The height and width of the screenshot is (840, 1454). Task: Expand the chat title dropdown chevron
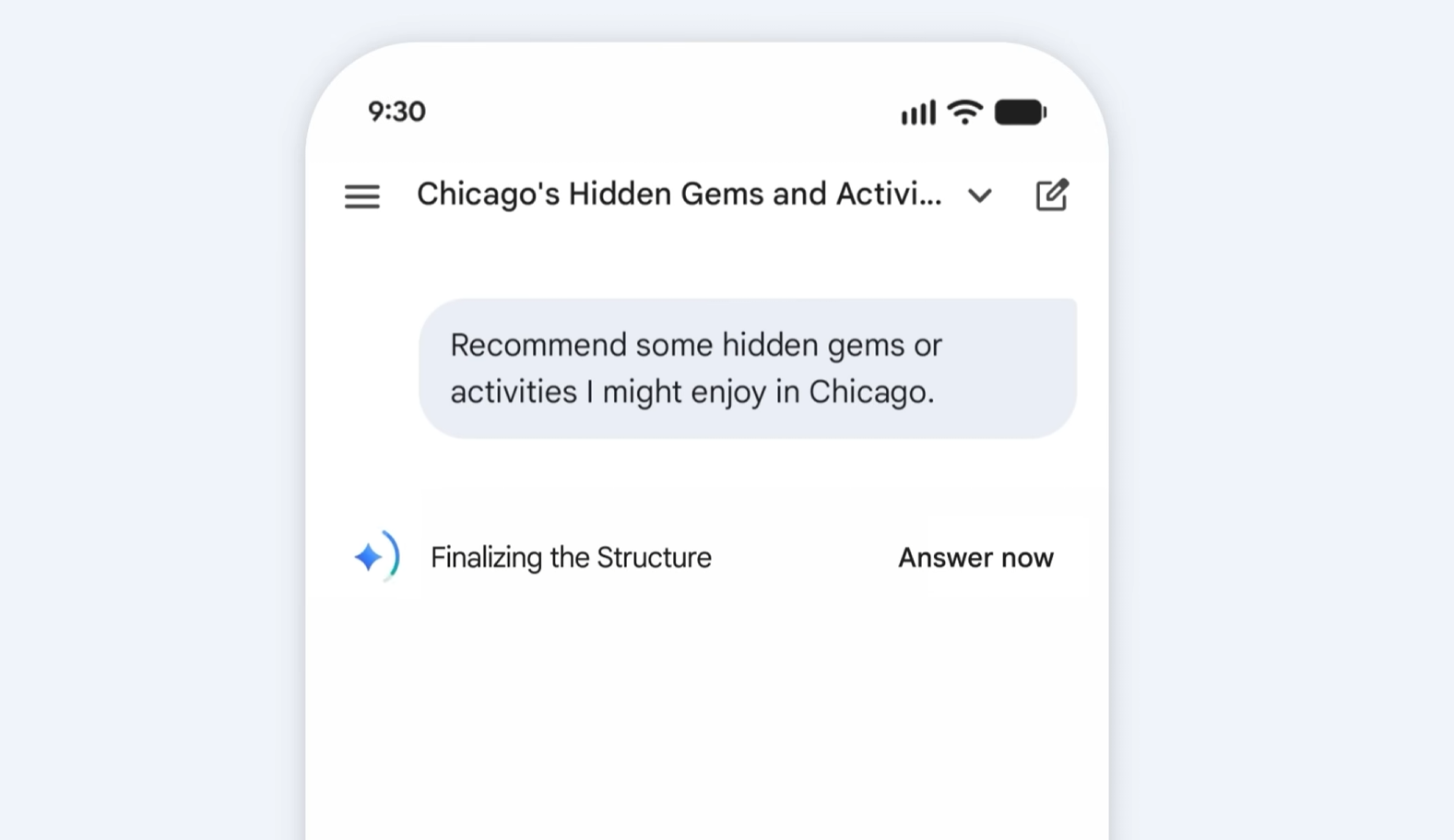(x=979, y=195)
